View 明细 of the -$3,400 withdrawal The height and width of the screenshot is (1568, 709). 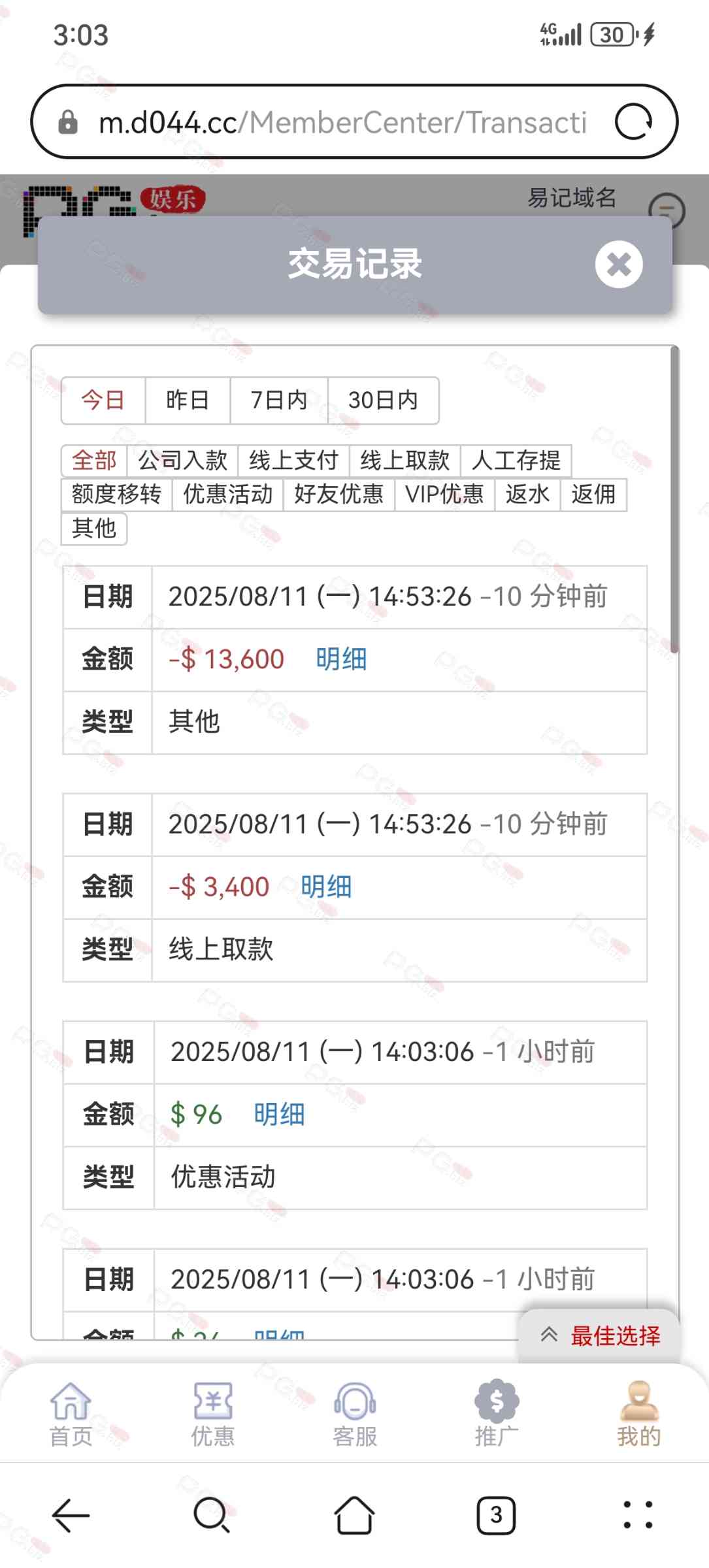pos(326,887)
